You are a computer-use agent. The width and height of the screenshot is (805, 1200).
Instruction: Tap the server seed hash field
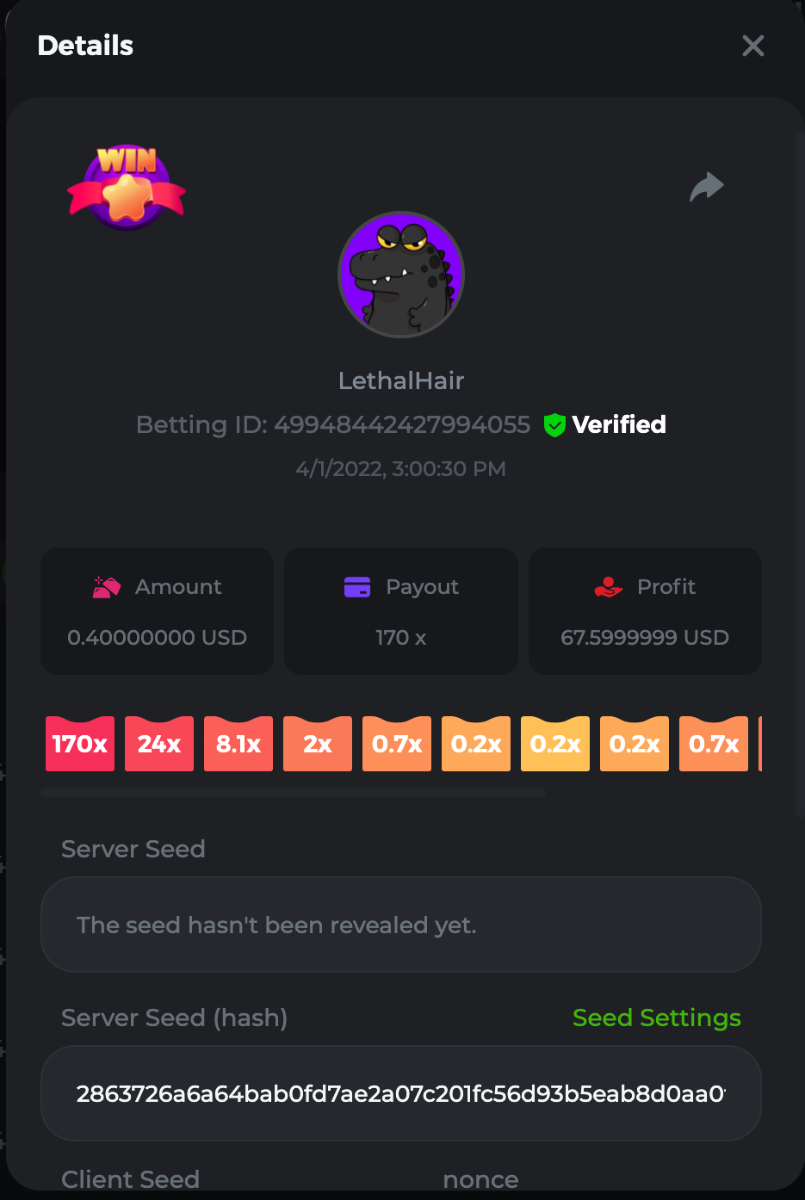400,1094
